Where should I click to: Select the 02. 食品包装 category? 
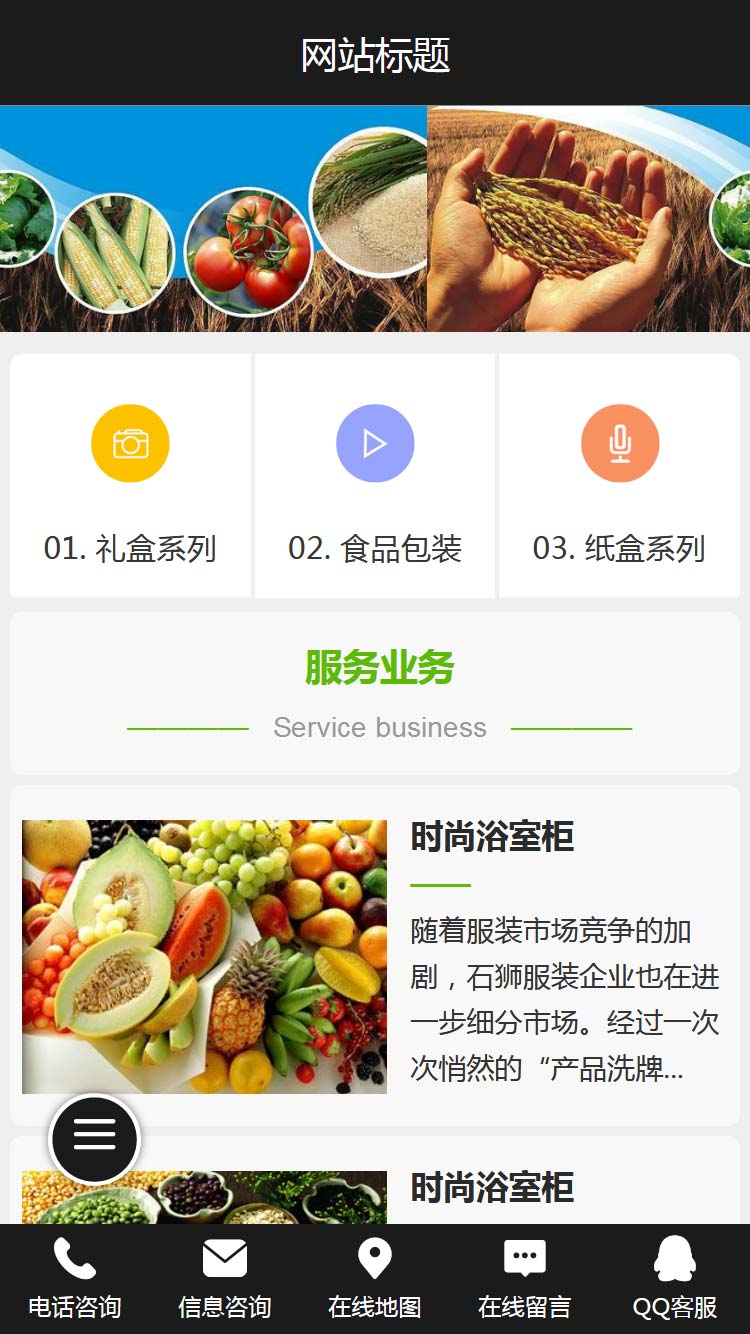375,476
